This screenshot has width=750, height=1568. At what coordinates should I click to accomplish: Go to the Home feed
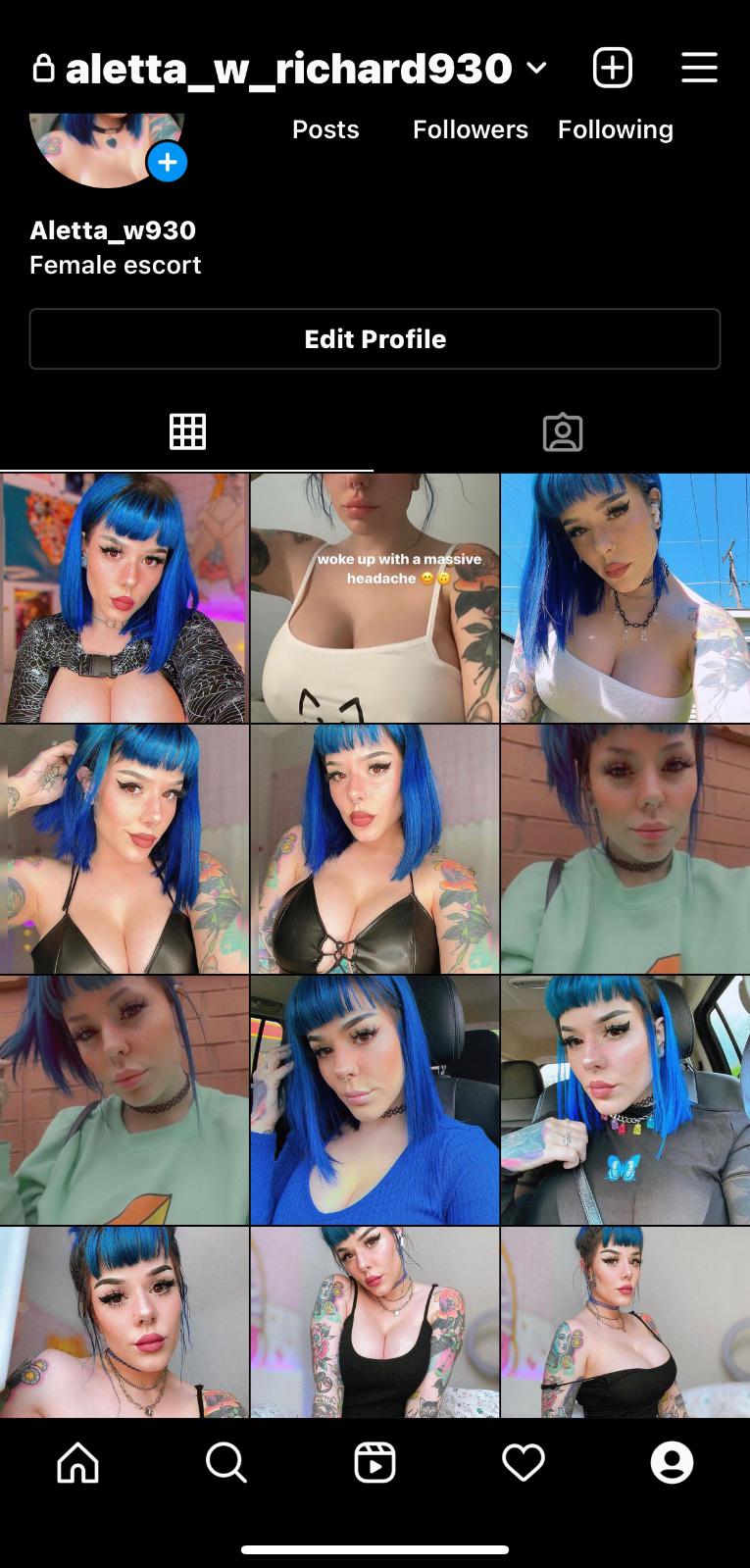coord(78,1462)
